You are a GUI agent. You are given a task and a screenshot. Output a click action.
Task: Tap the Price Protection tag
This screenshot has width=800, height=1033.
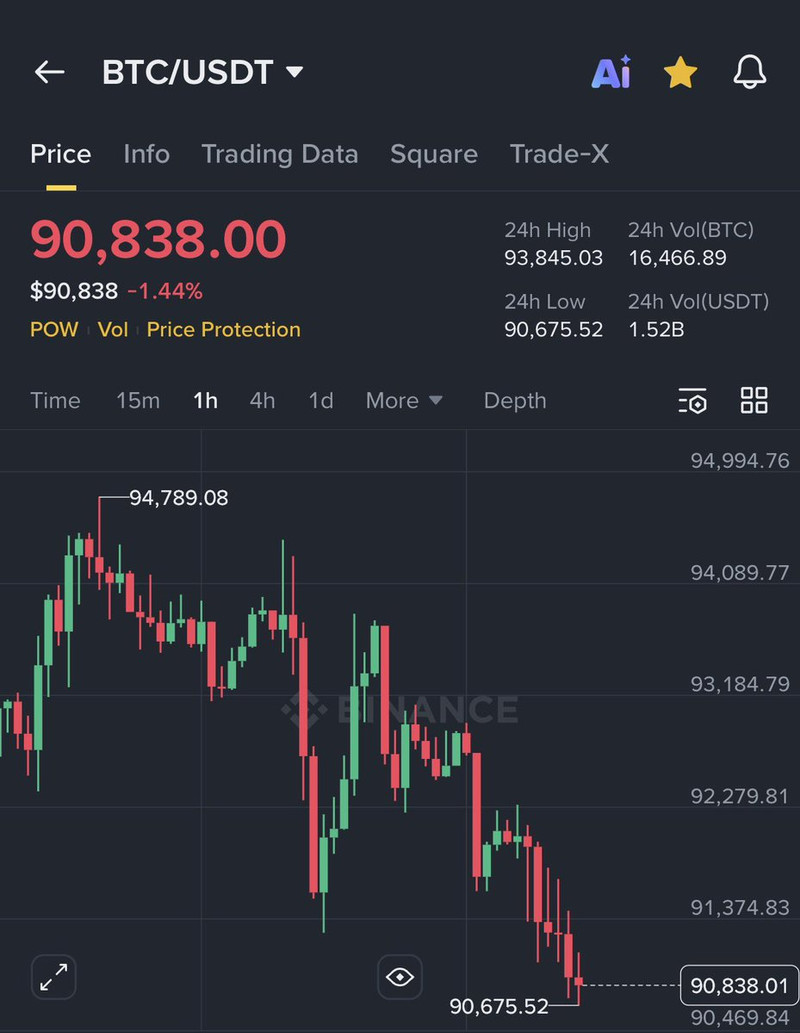click(223, 329)
